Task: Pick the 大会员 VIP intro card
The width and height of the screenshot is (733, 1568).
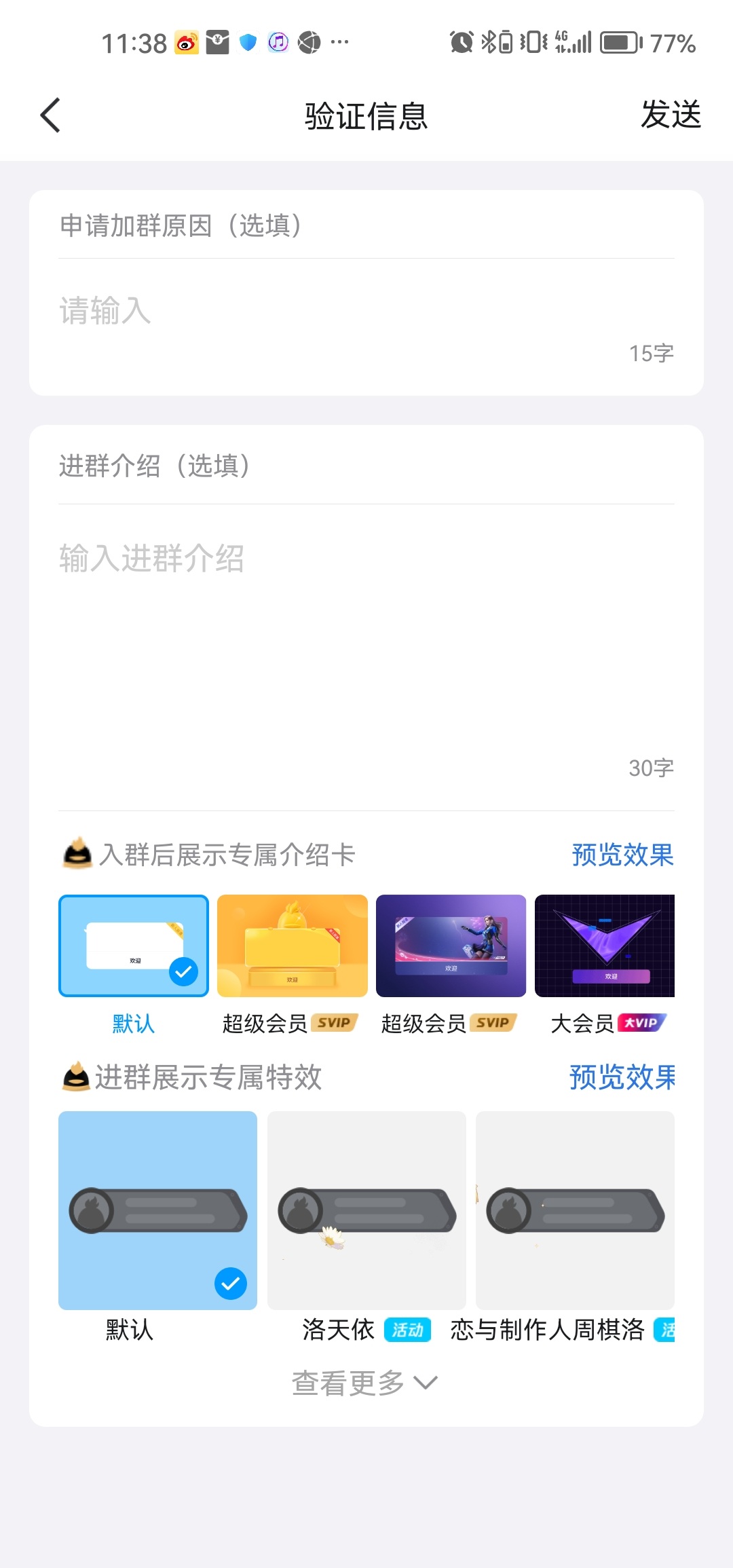Action: click(605, 946)
